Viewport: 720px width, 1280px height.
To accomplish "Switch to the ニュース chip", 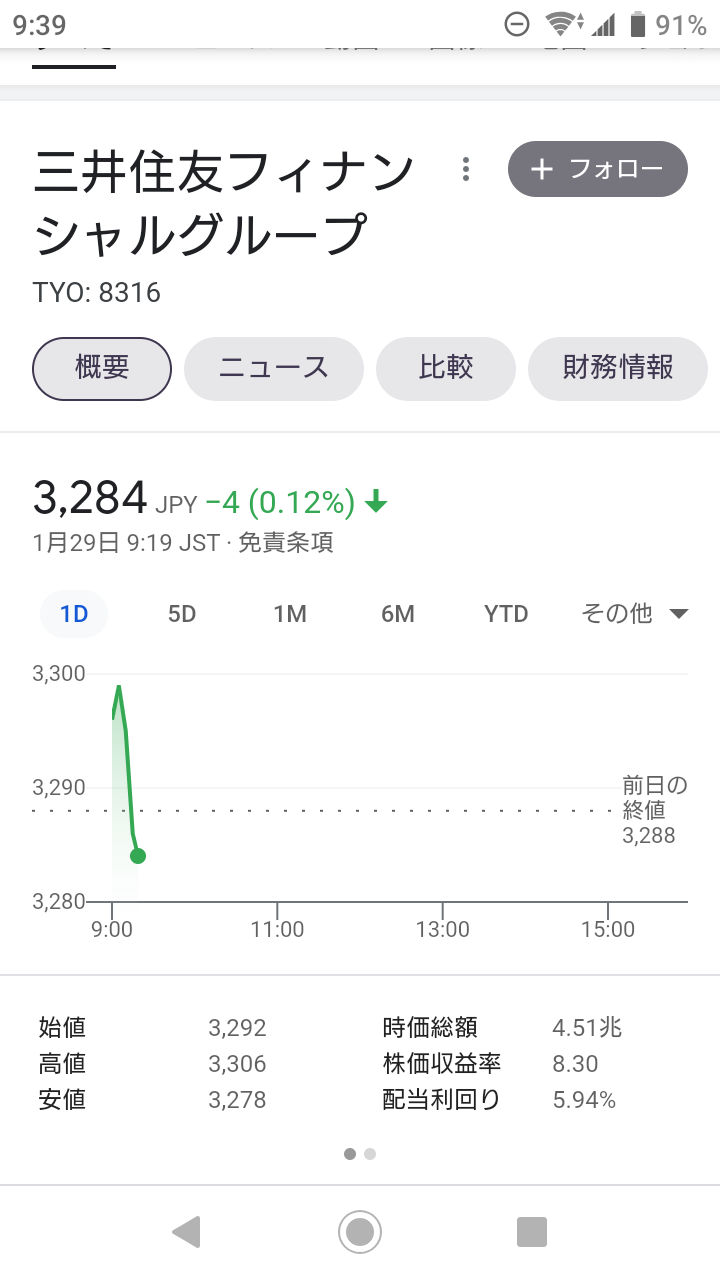I will [273, 368].
